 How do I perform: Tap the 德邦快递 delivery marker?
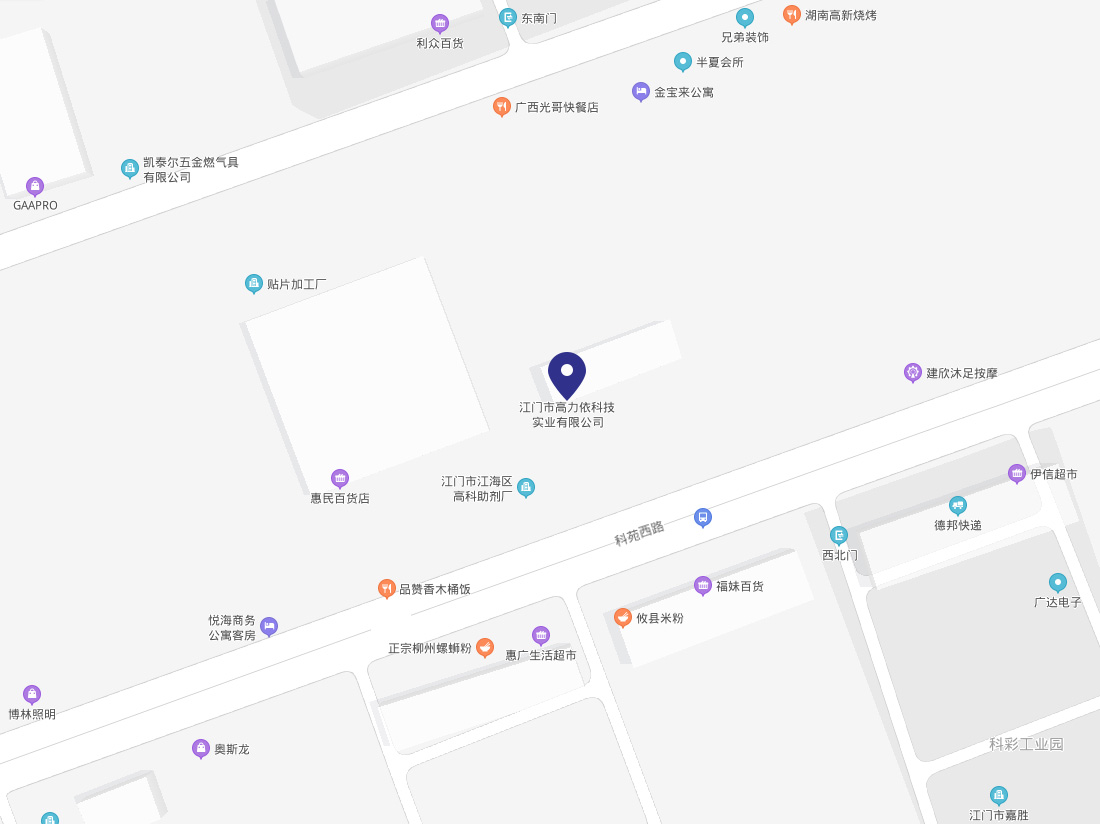tap(958, 505)
